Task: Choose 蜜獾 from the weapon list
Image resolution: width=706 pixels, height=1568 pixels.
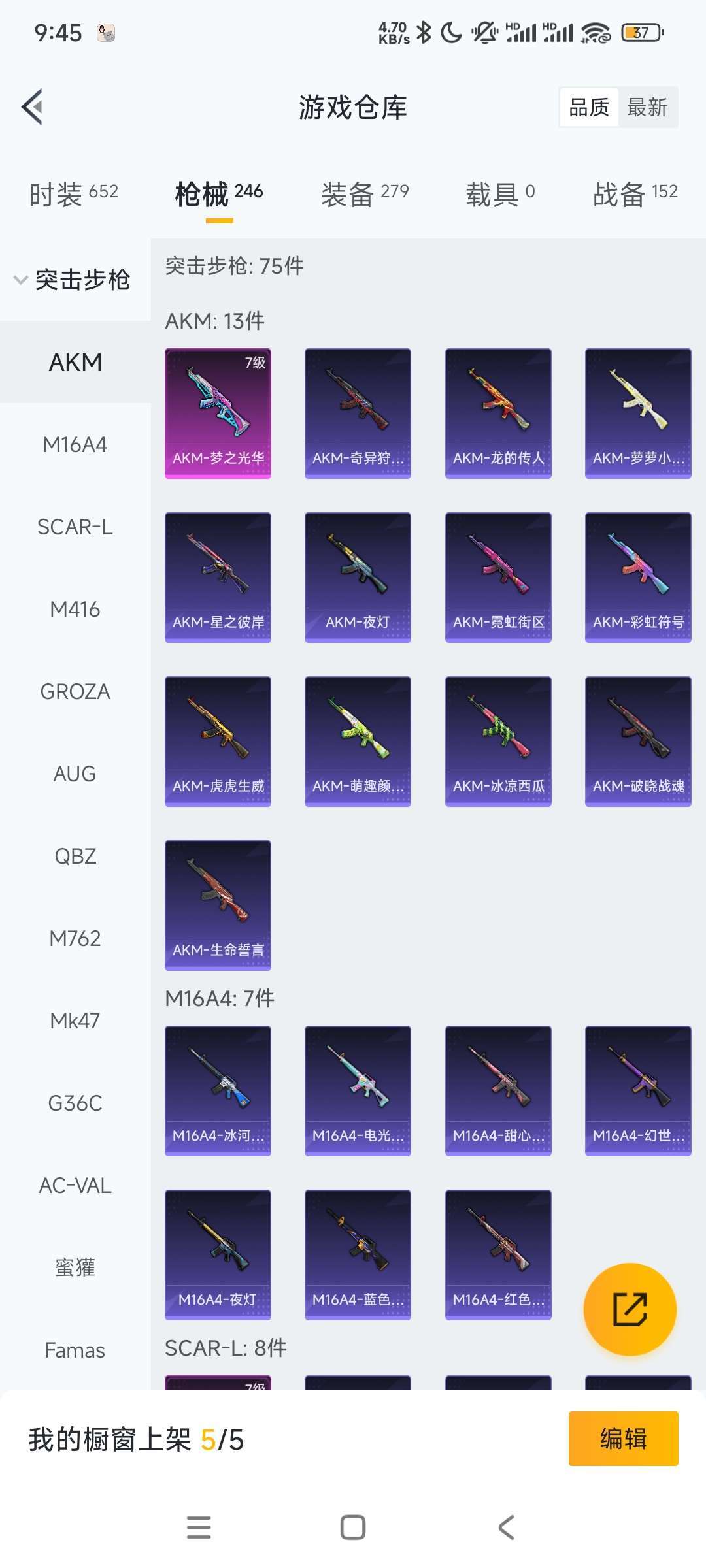Action: click(x=75, y=1267)
